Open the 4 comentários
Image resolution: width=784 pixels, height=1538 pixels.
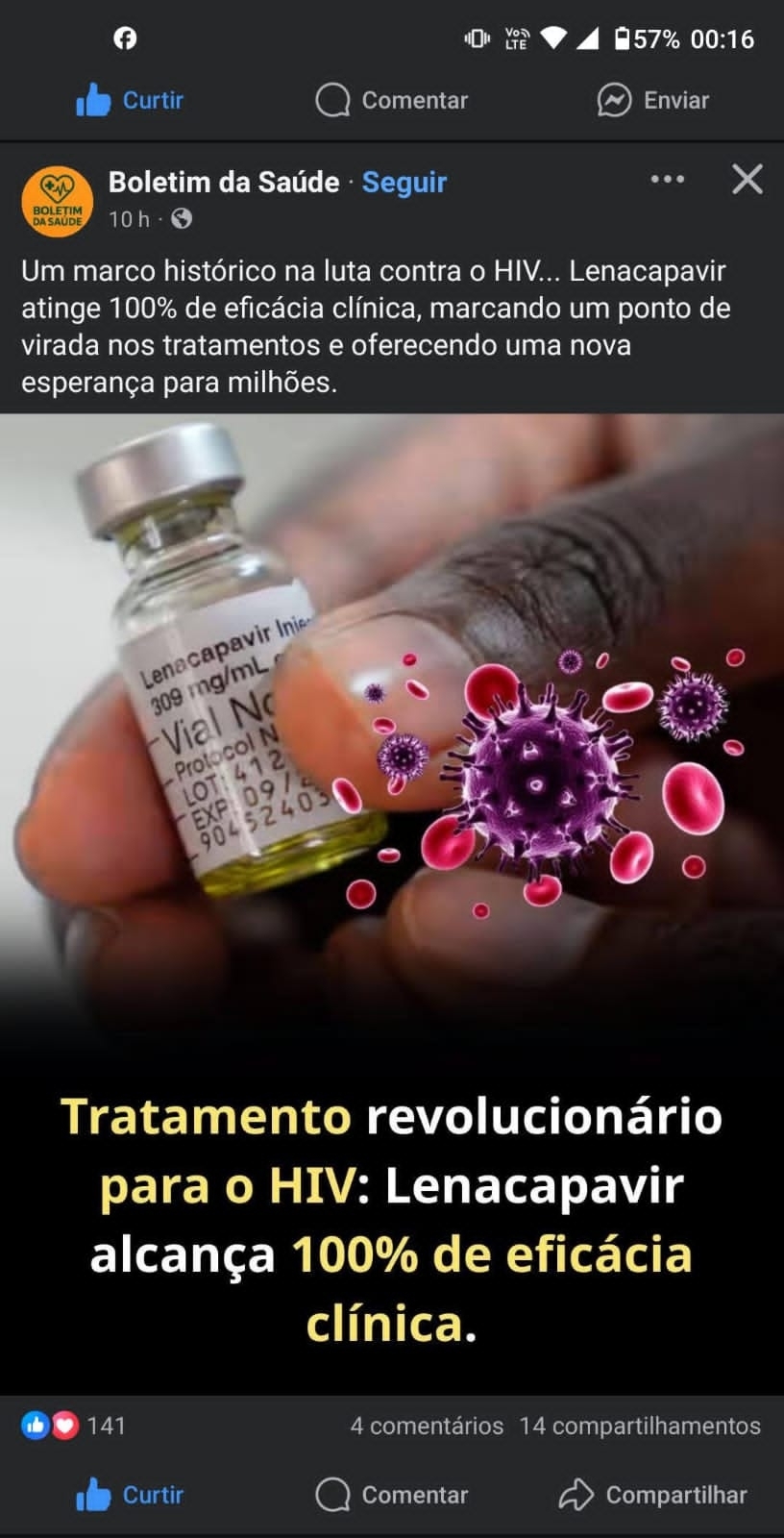click(427, 1426)
